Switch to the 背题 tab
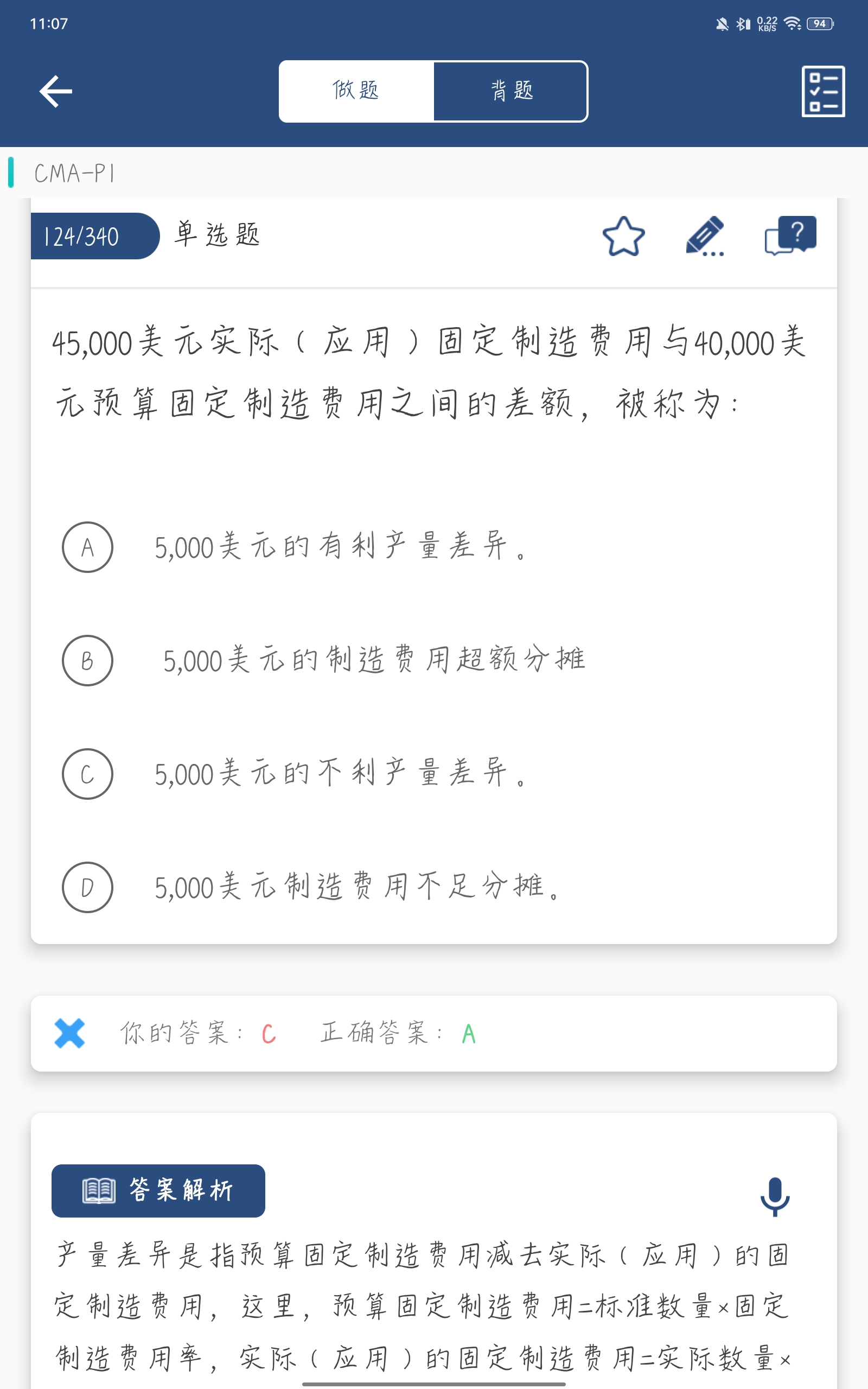The height and width of the screenshot is (1389, 868). point(511,91)
